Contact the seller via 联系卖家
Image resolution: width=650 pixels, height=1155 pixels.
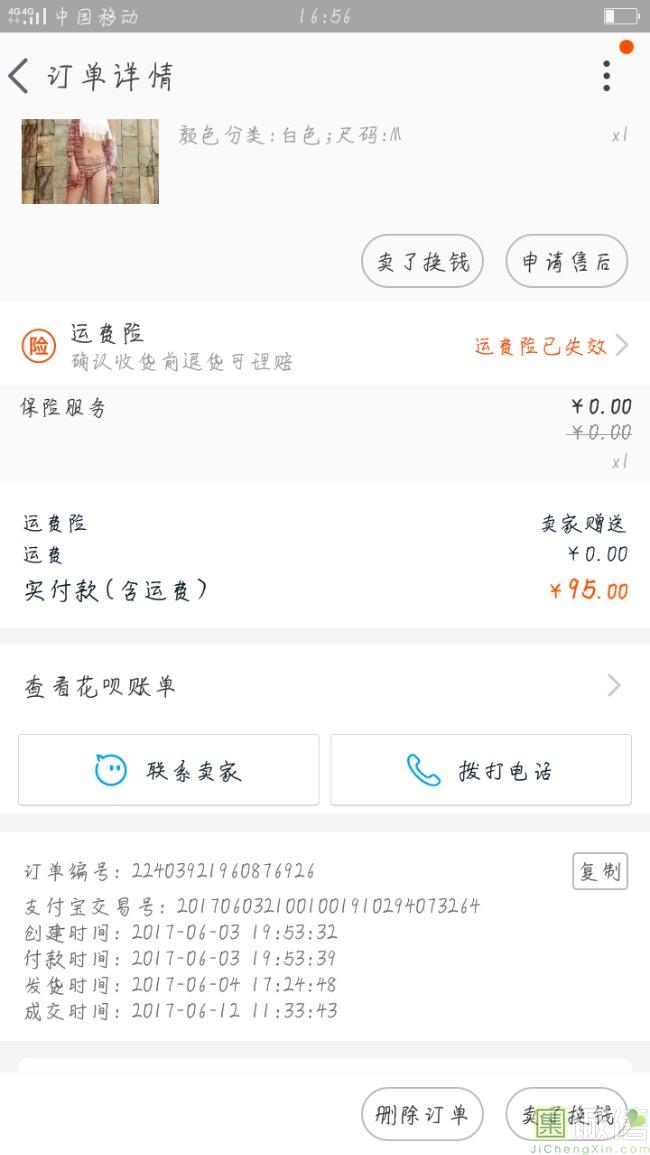tap(168, 770)
